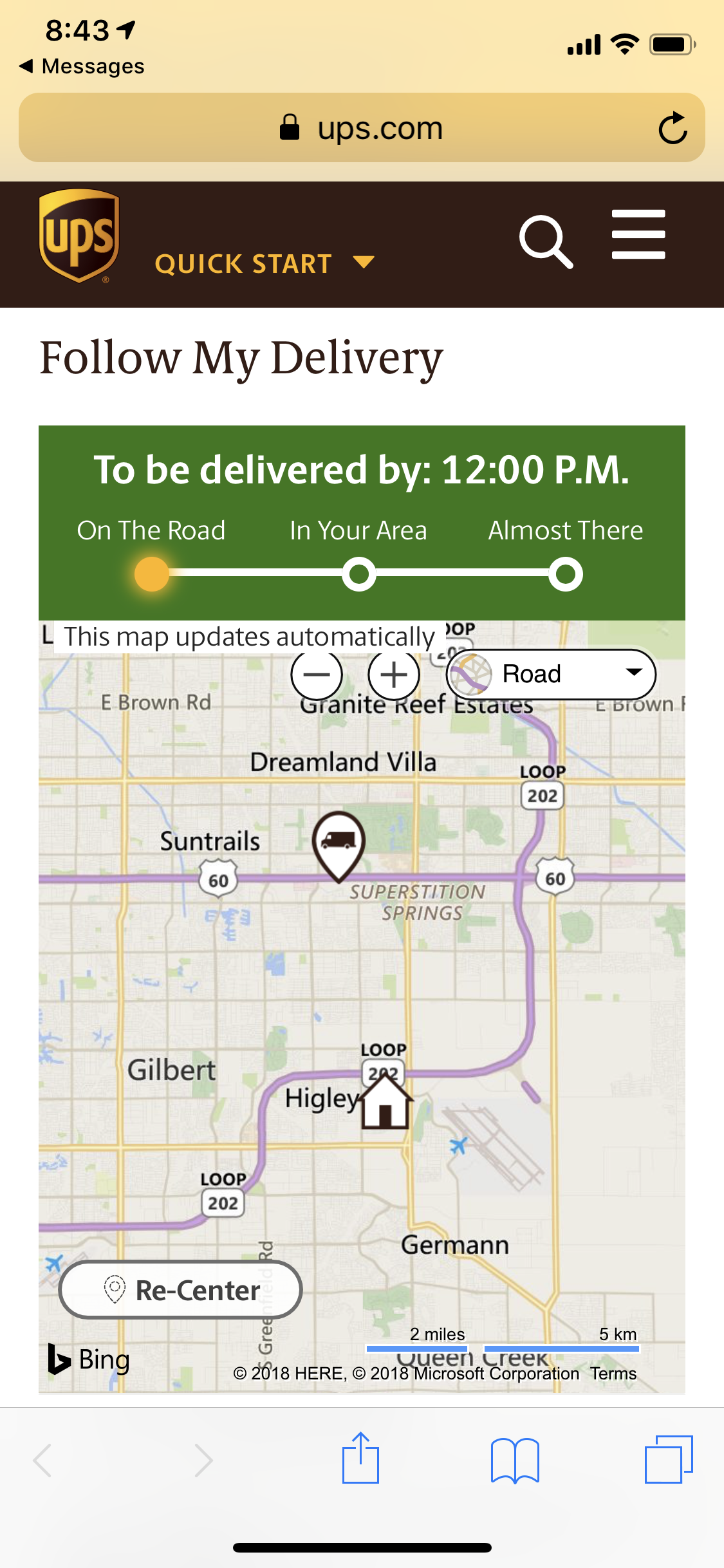Change the Road map type
Viewport: 724px width, 1568px height.
pos(551,674)
